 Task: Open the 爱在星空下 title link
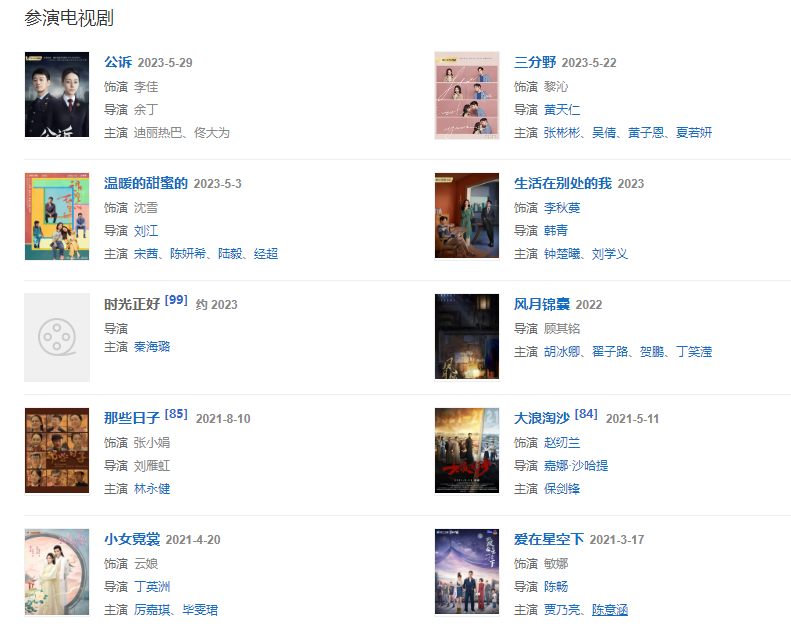[548, 539]
